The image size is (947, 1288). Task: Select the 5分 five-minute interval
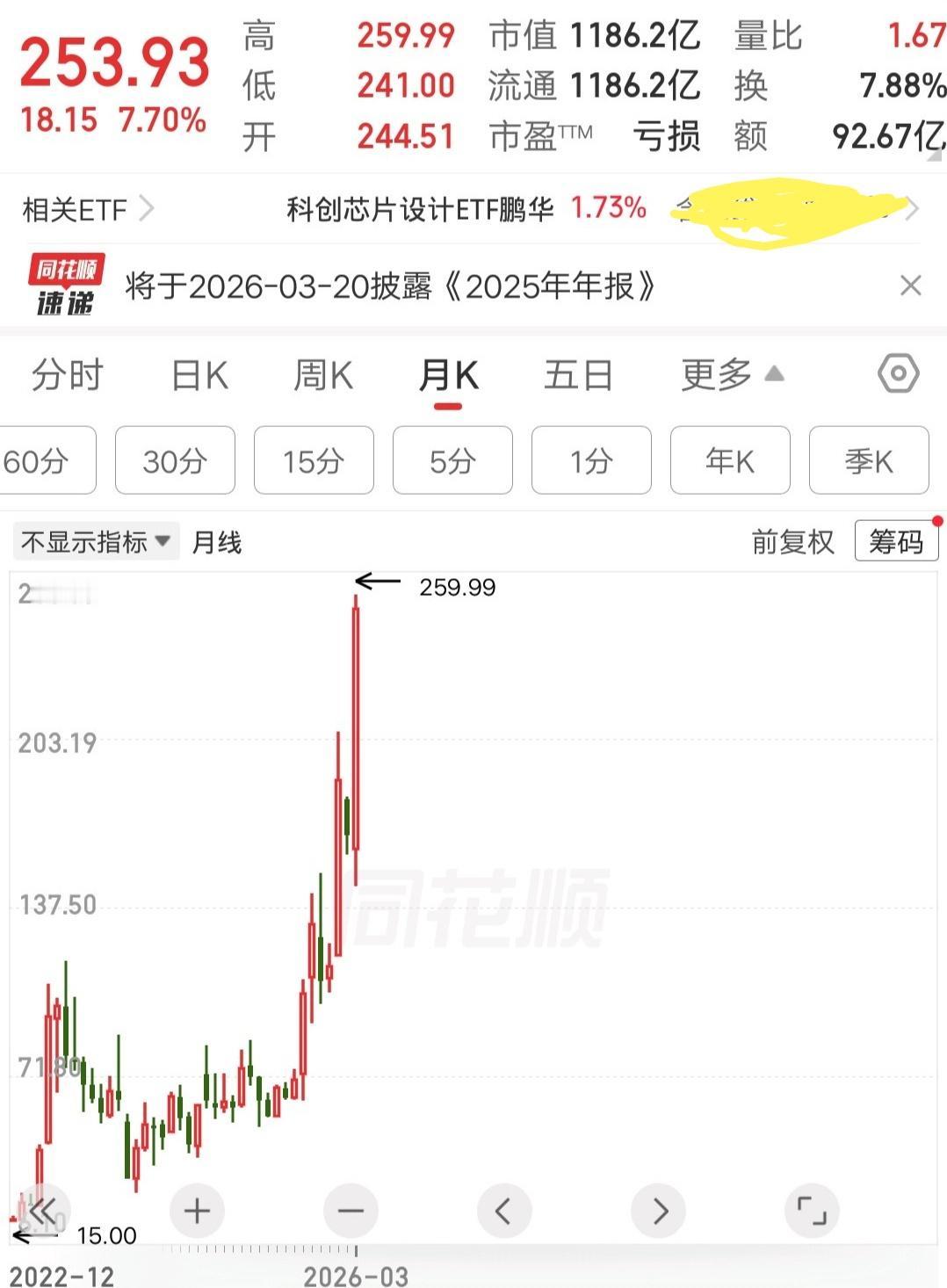click(452, 460)
